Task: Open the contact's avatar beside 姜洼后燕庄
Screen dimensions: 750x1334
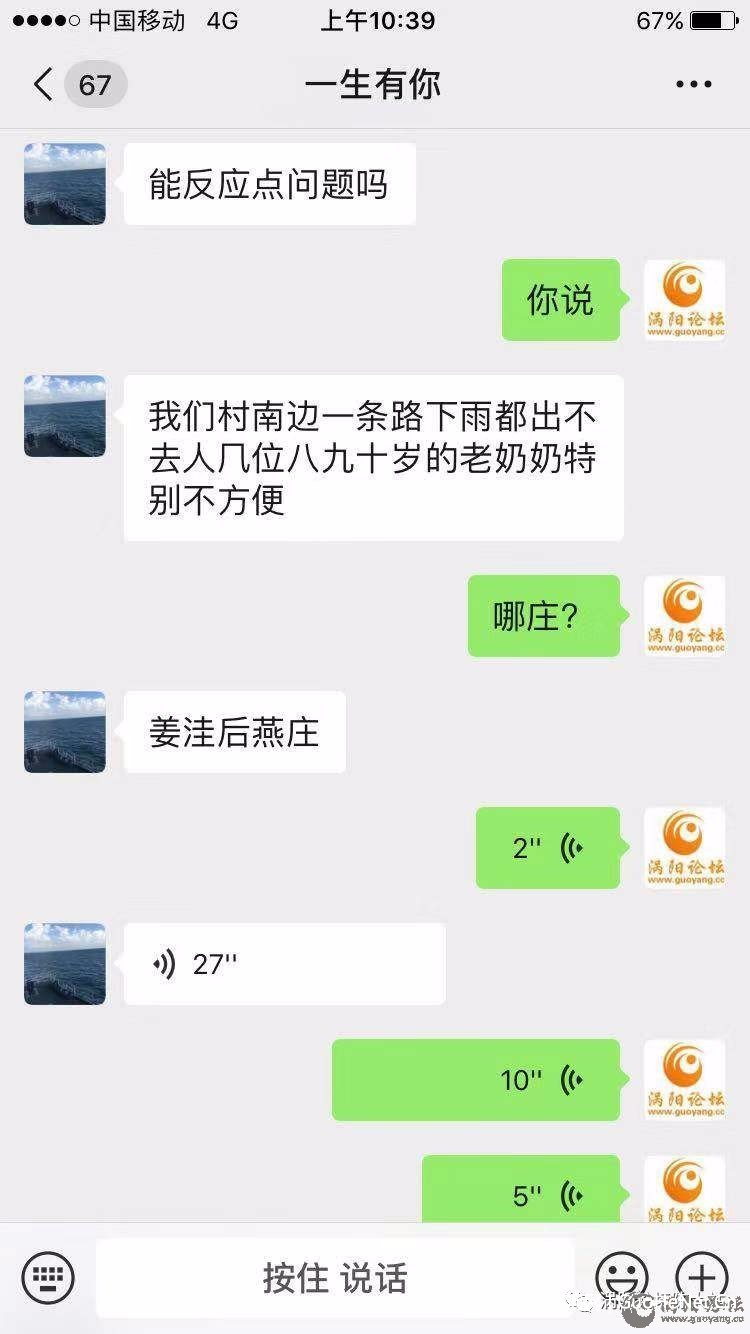Action: point(65,732)
